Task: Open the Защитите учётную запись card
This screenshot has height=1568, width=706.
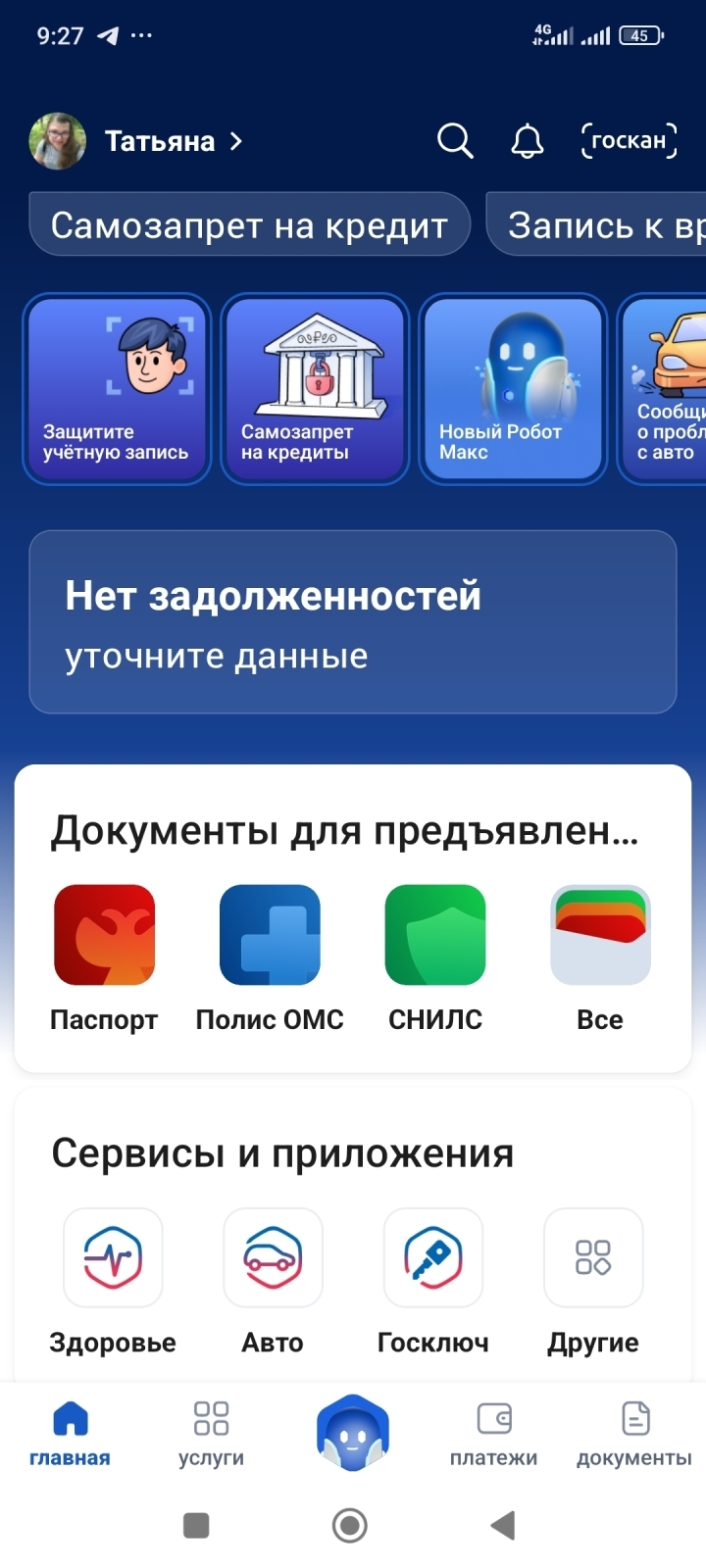Action: tap(117, 389)
